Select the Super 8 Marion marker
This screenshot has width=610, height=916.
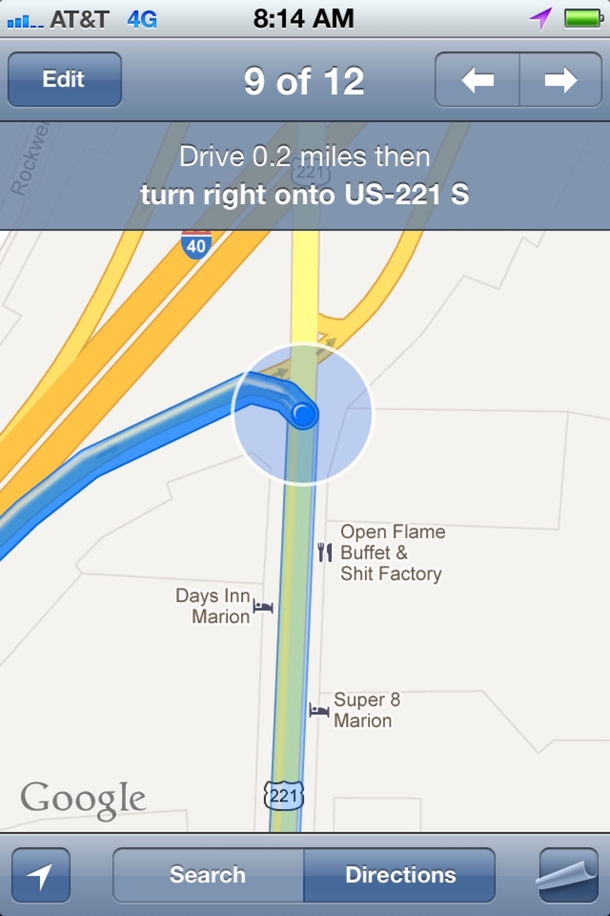pyautogui.click(x=320, y=710)
